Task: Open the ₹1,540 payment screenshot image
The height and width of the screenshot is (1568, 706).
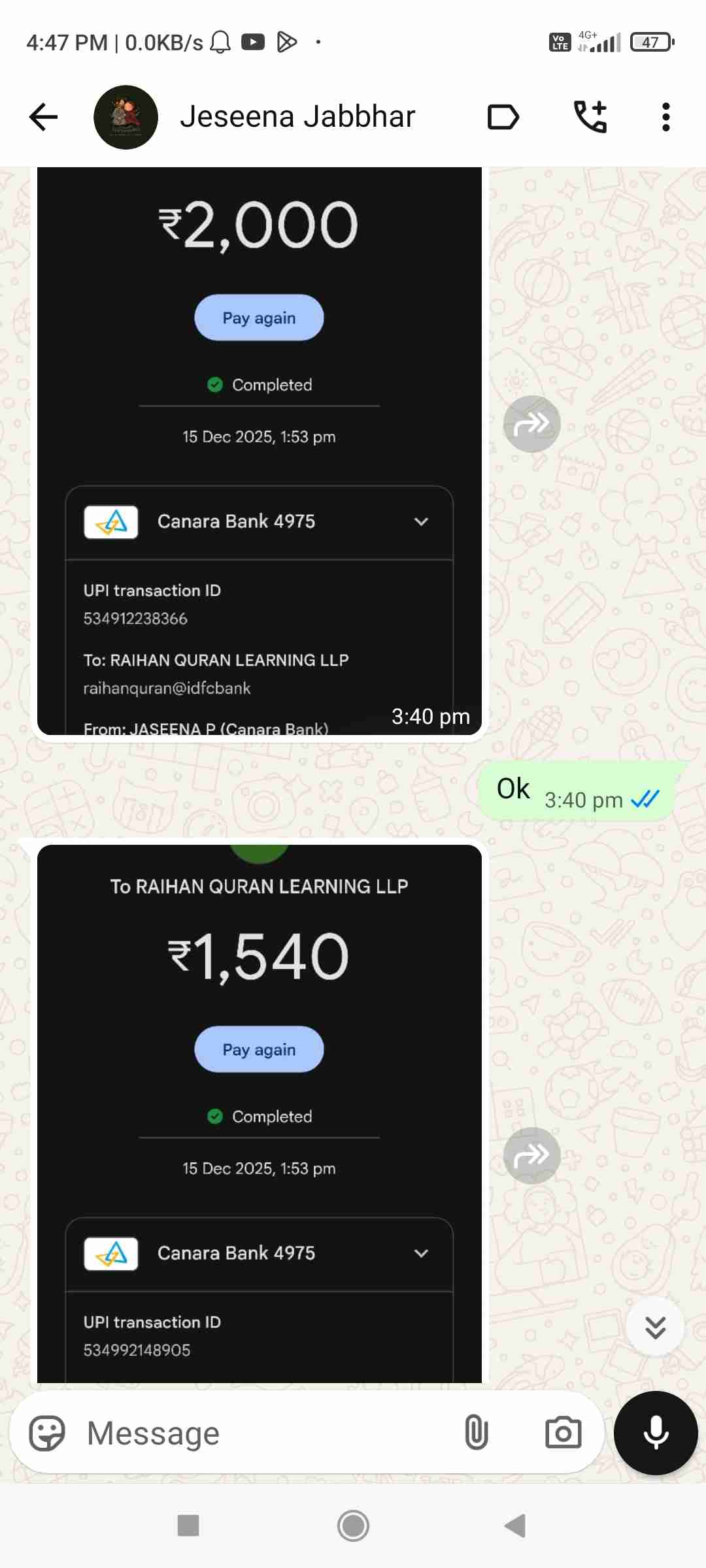Action: tap(259, 1111)
